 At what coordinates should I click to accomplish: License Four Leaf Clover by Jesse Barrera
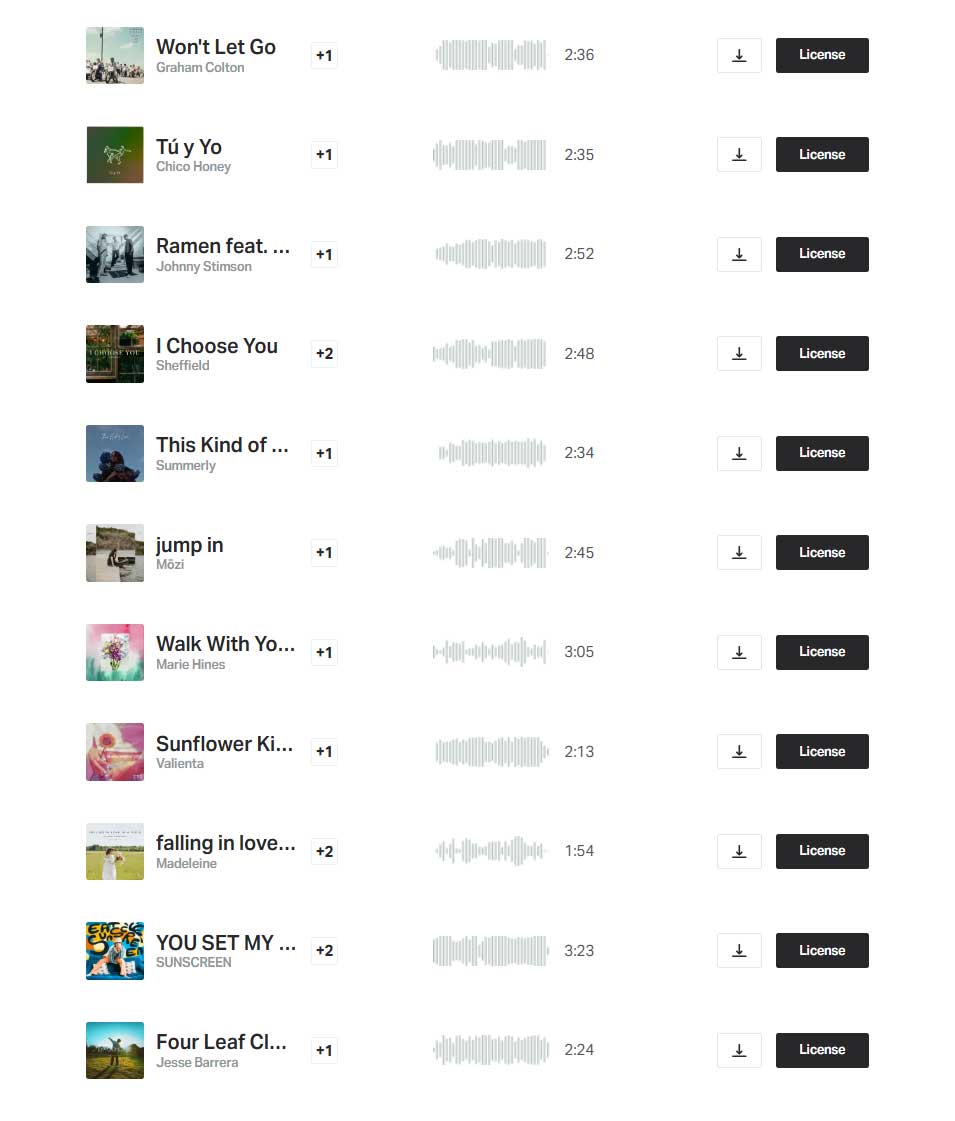(821, 1050)
